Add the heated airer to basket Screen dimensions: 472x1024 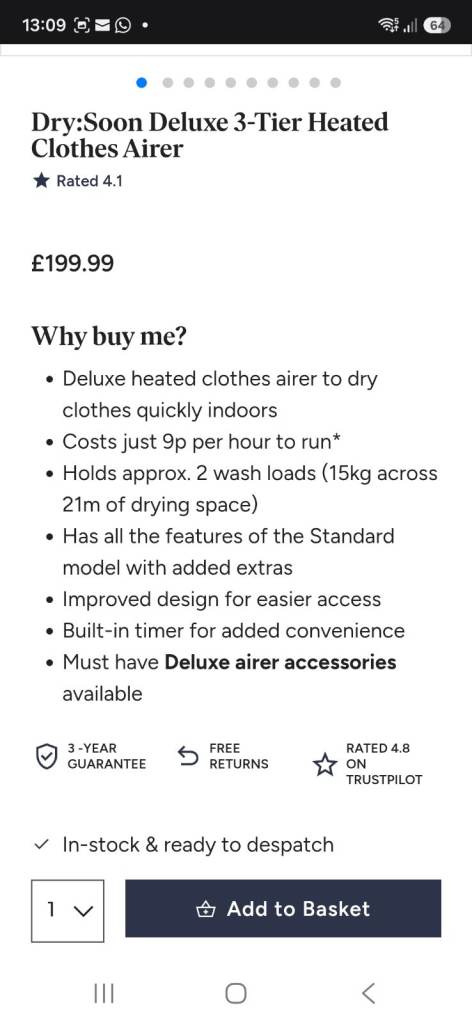tap(283, 908)
